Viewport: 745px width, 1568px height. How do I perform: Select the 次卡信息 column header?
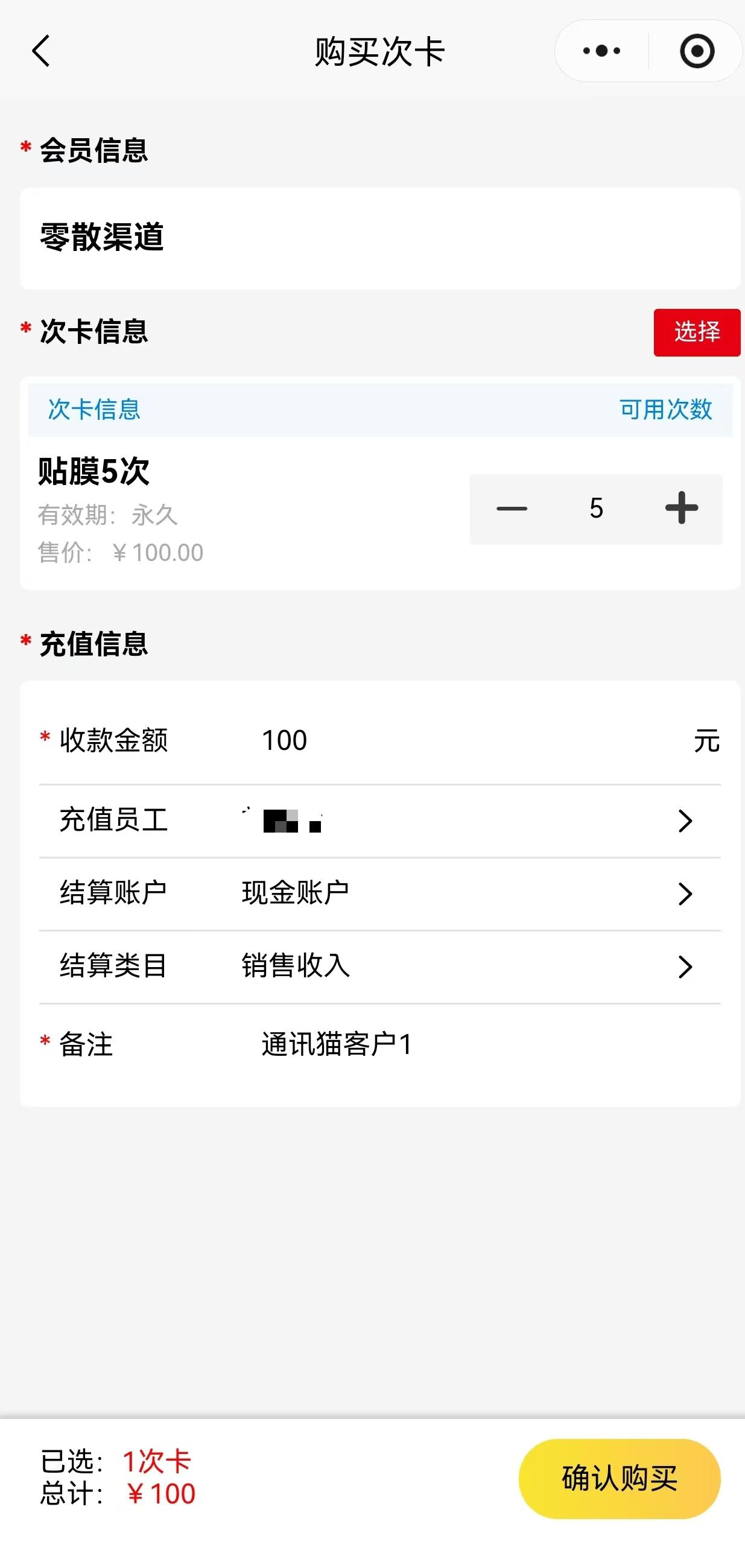pos(92,410)
